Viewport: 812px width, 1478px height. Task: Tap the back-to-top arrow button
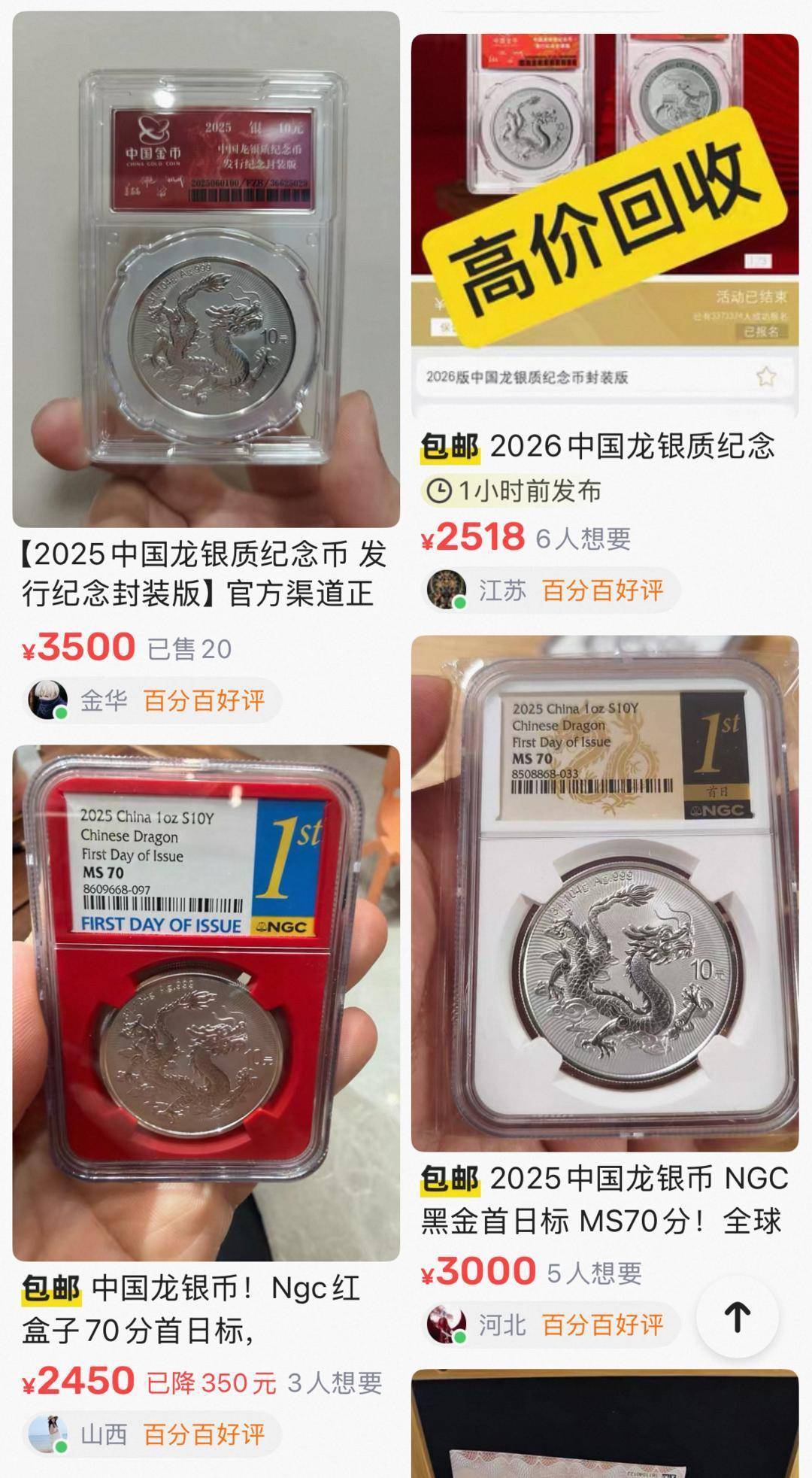pos(737,1316)
